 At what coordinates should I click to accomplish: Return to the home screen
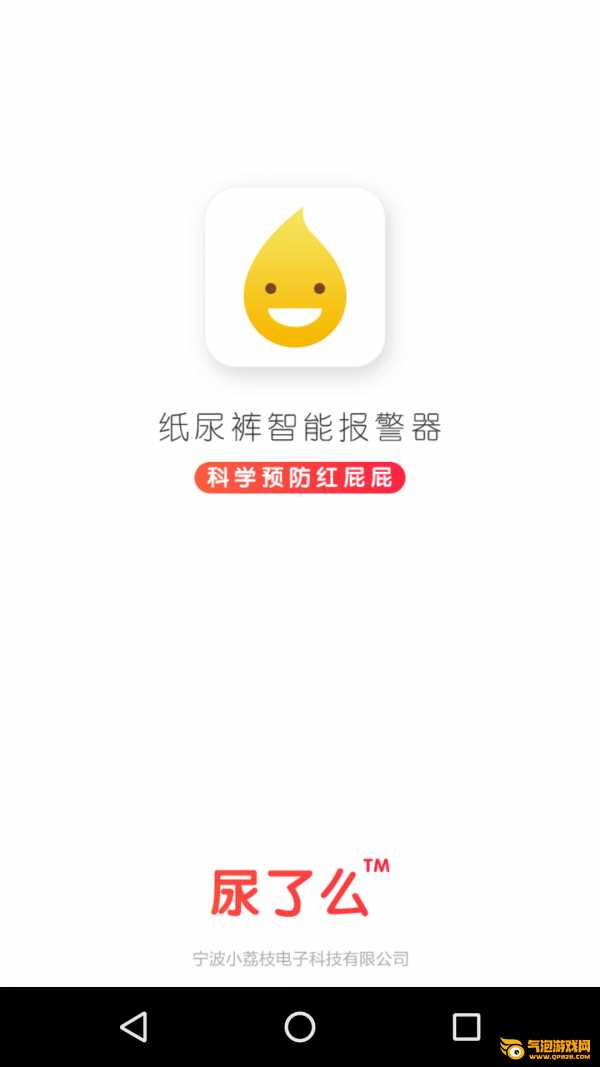click(x=300, y=1027)
